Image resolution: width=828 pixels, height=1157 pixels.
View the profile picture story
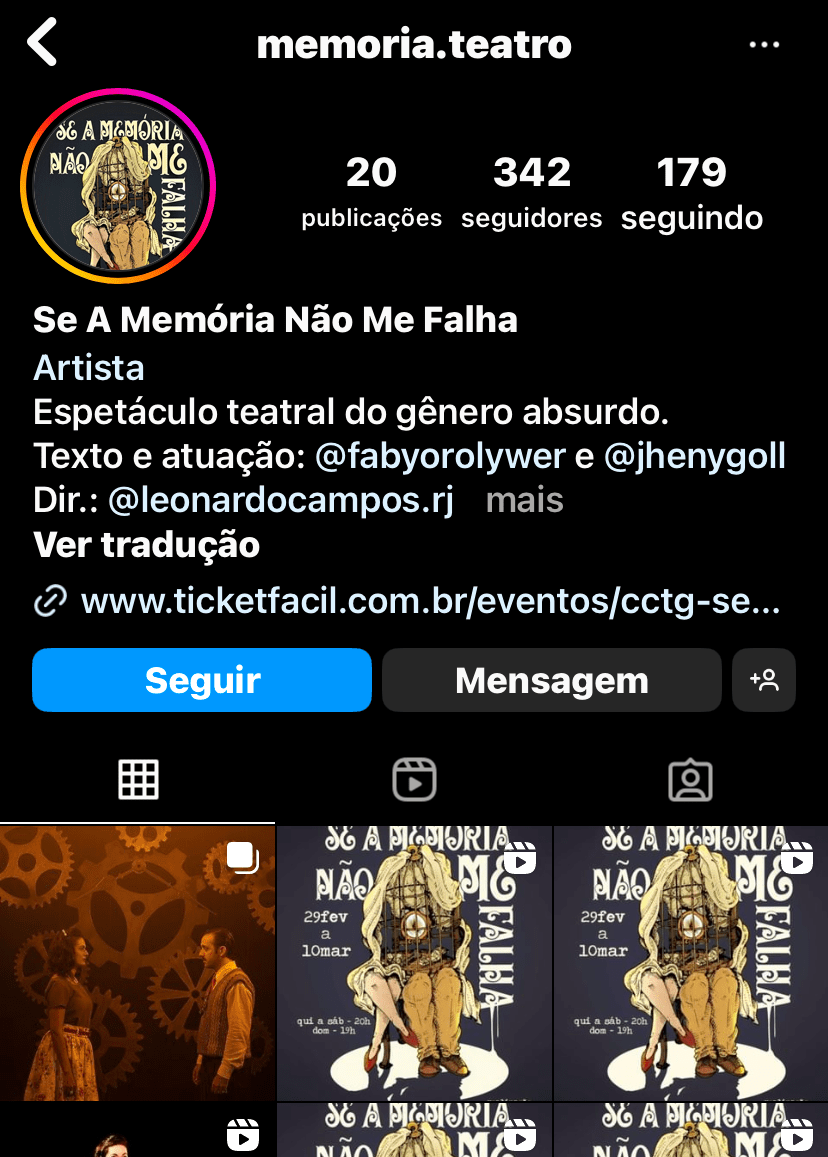[x=118, y=187]
